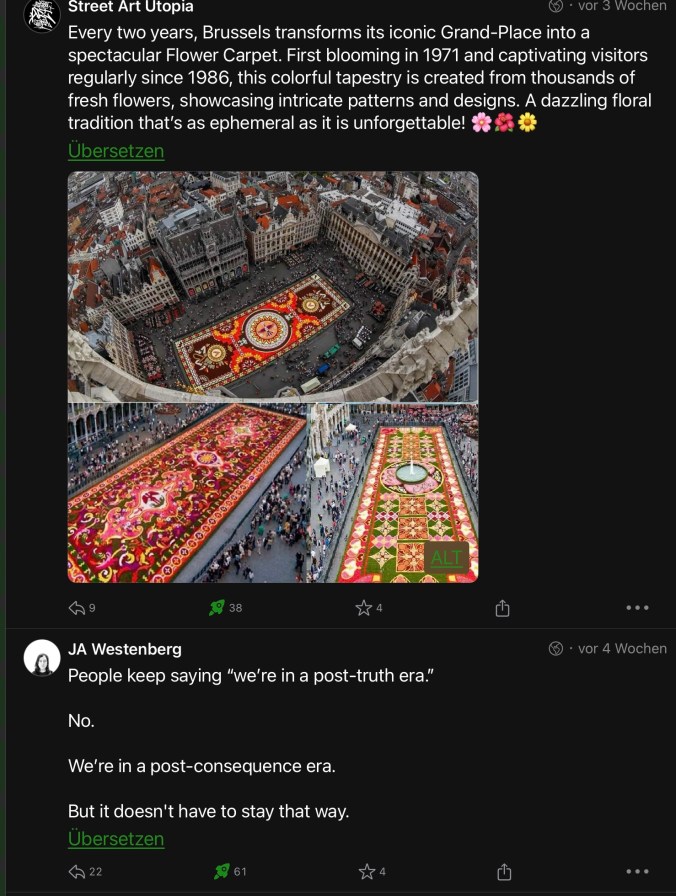This screenshot has height=896, width=676.
Task: Favorite Street Art Utopia's post
Action: click(x=364, y=607)
